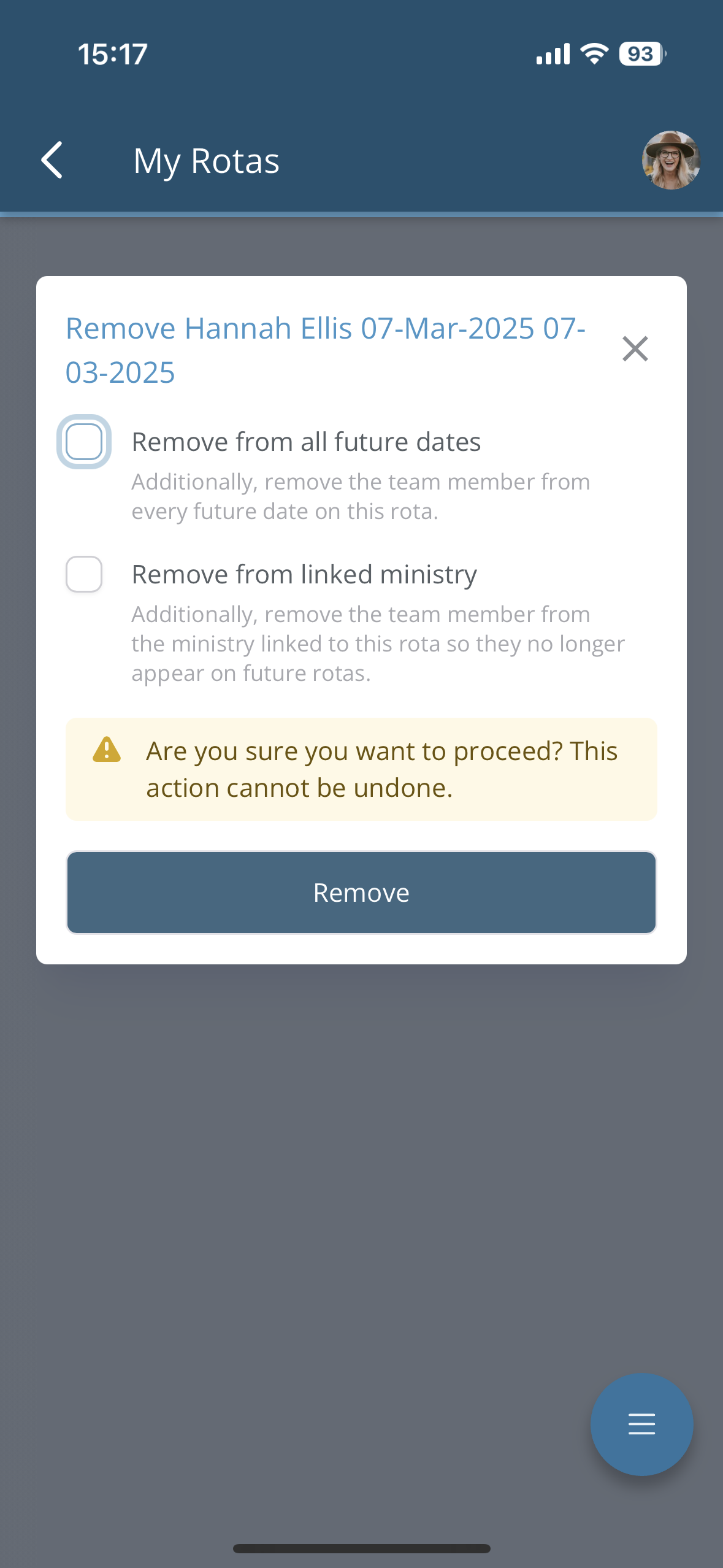Screen dimensions: 723x1568
Task: Go back from My Rotas
Action: [x=52, y=161]
